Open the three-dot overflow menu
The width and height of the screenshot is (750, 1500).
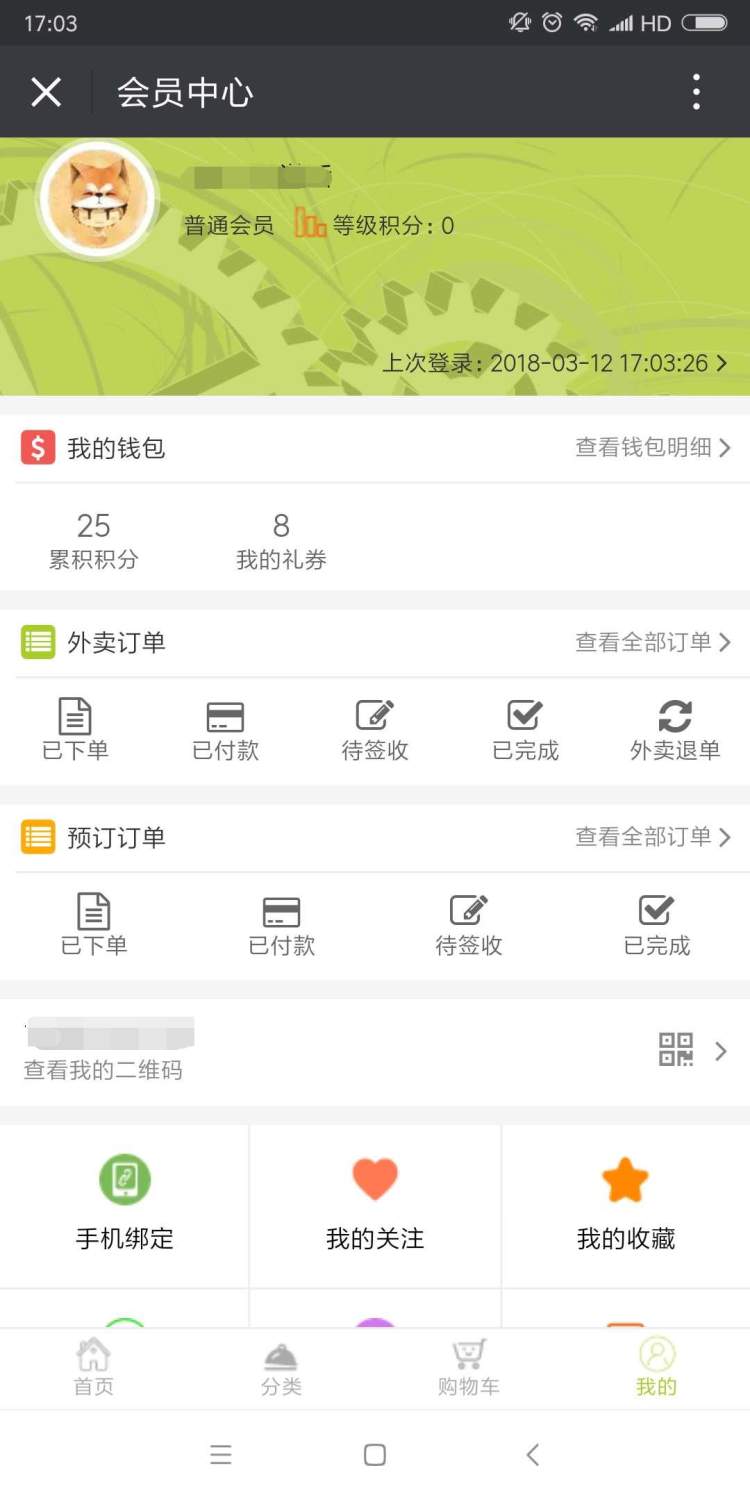coord(696,92)
